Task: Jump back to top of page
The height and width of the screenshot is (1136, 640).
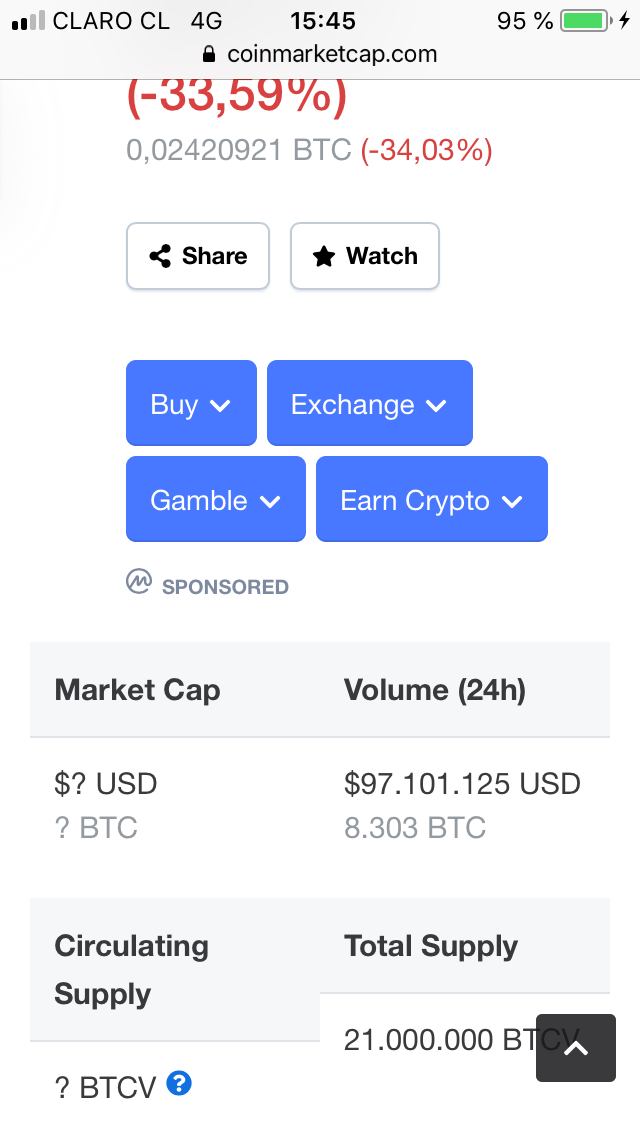Action: coord(576,1048)
